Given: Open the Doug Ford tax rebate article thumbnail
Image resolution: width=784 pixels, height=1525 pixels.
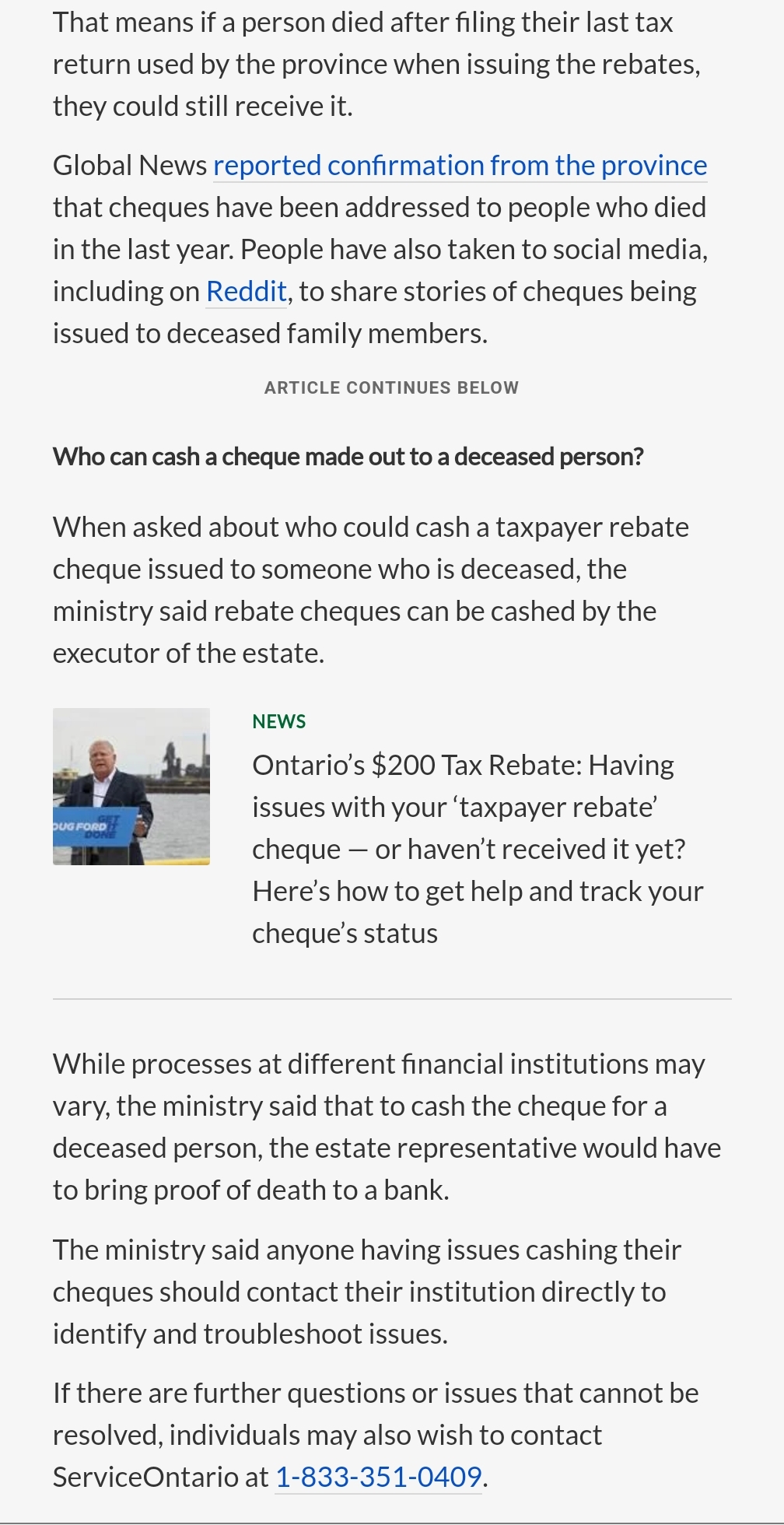Looking at the screenshot, I should pyautogui.click(x=131, y=787).
